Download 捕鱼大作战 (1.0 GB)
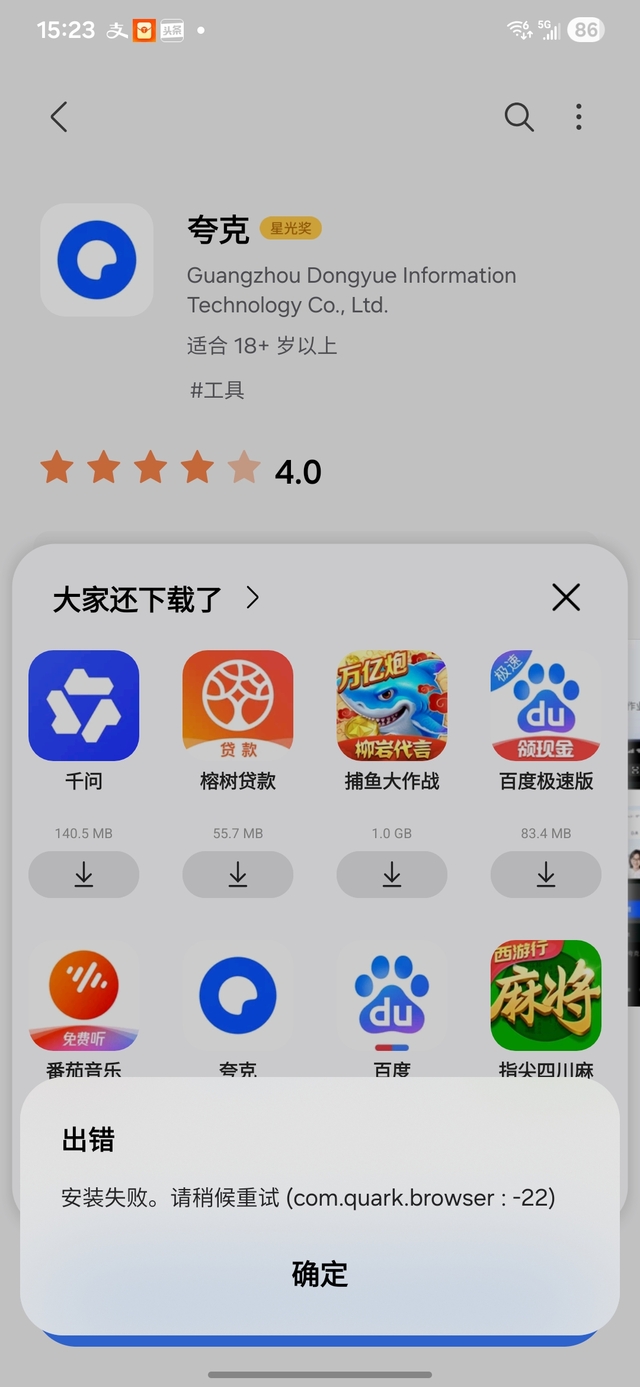 [x=392, y=875]
